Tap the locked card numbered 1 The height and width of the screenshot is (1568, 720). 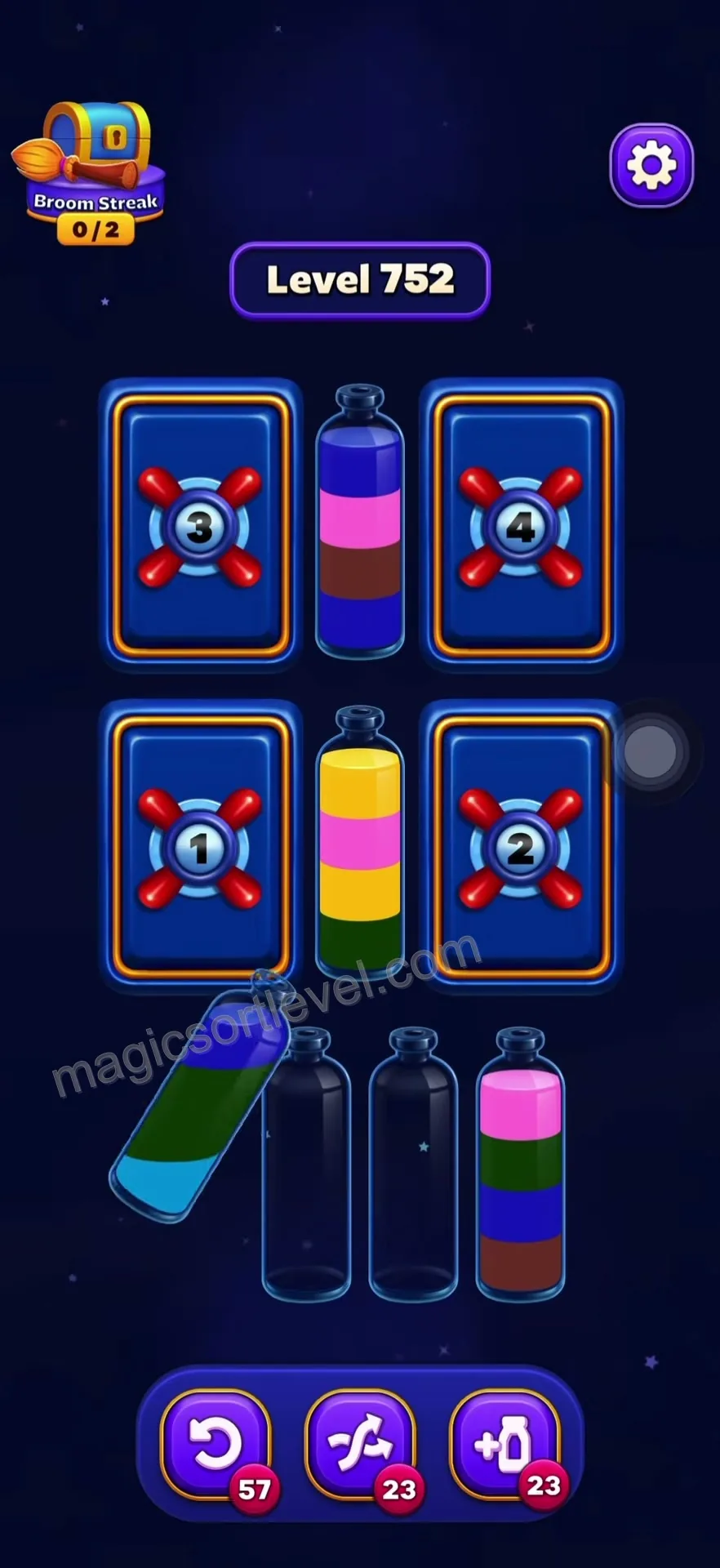200,847
